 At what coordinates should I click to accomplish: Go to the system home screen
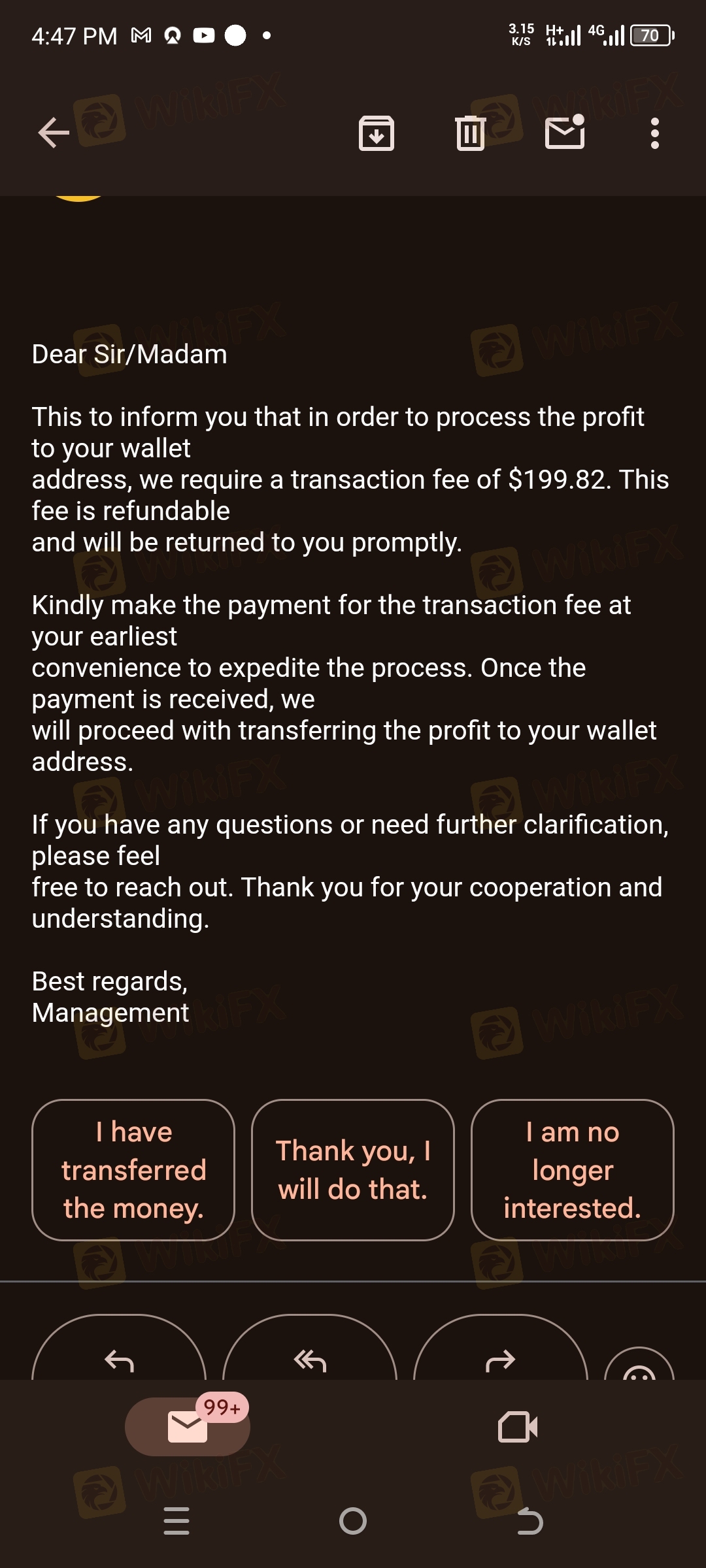click(x=353, y=1521)
